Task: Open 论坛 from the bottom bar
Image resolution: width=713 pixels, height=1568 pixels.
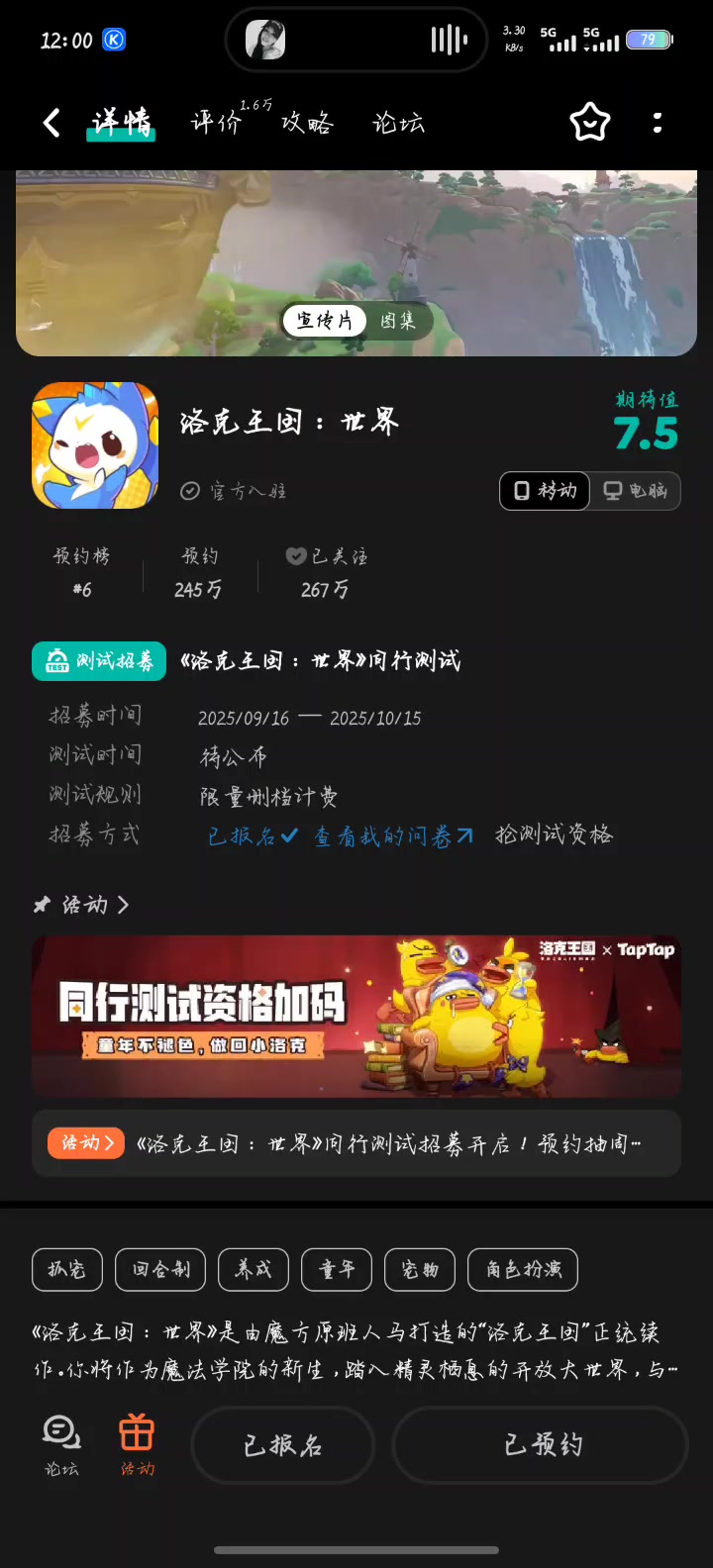Action: point(61,1444)
